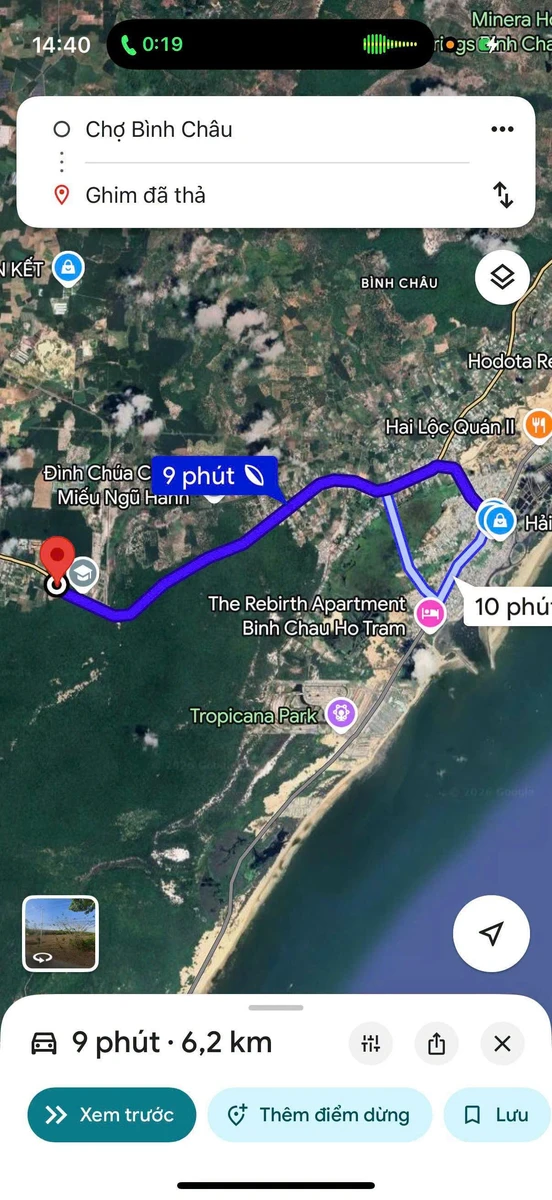Edit the destination Ghim đã thả
Screen dimensions: 552x1200
point(146,195)
